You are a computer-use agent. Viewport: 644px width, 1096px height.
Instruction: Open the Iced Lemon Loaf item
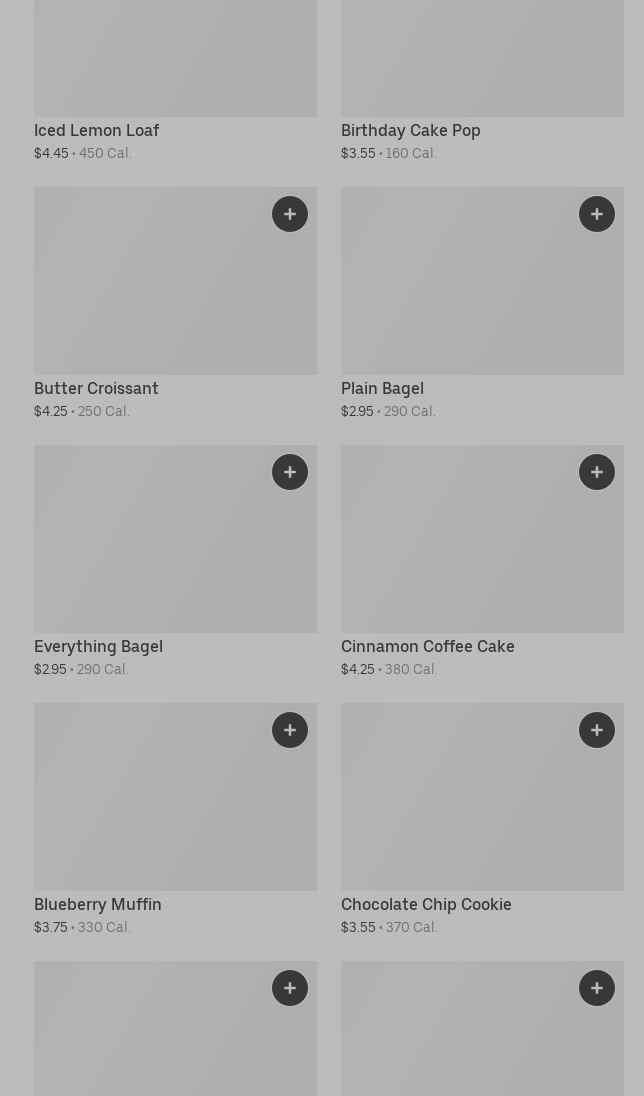[176, 81]
